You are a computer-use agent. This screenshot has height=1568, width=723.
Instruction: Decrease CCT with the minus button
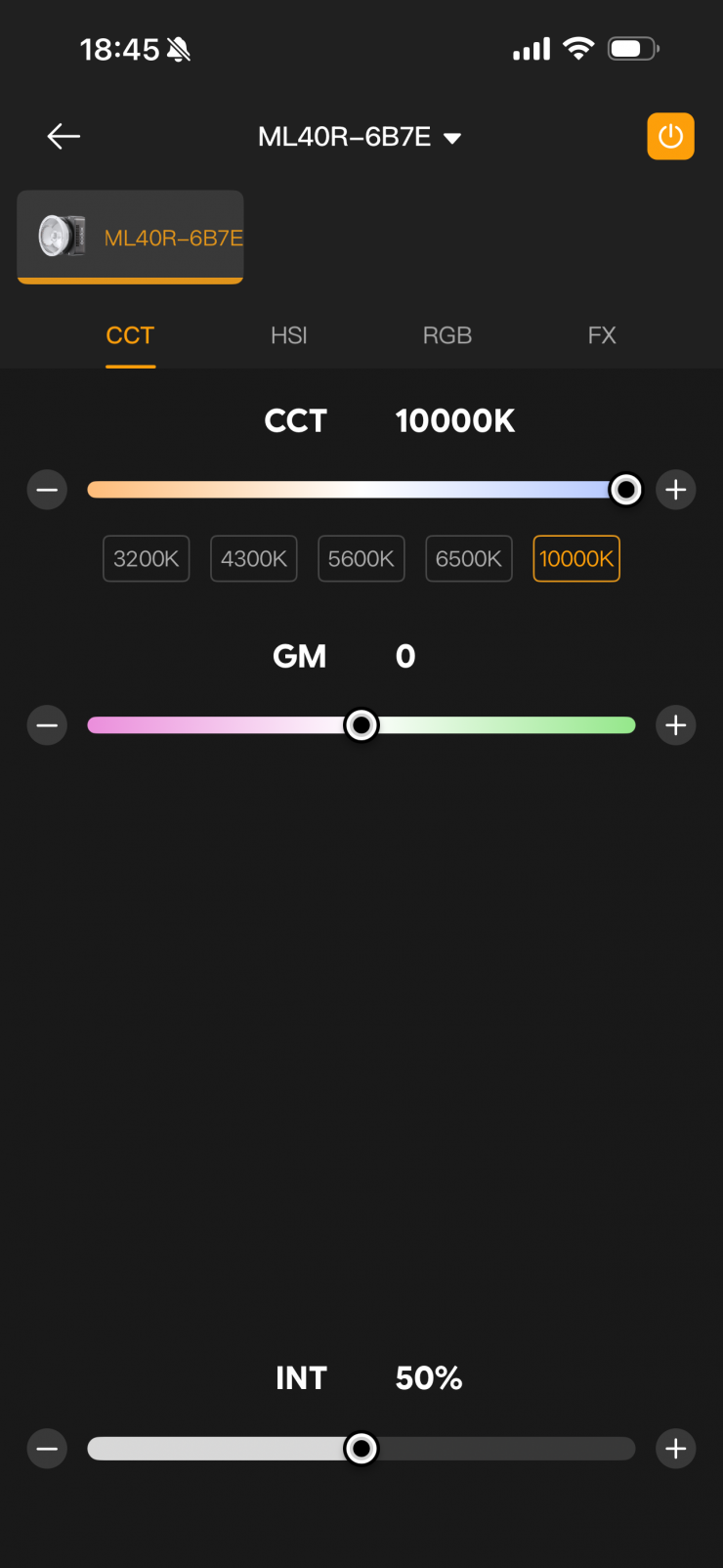(x=47, y=490)
